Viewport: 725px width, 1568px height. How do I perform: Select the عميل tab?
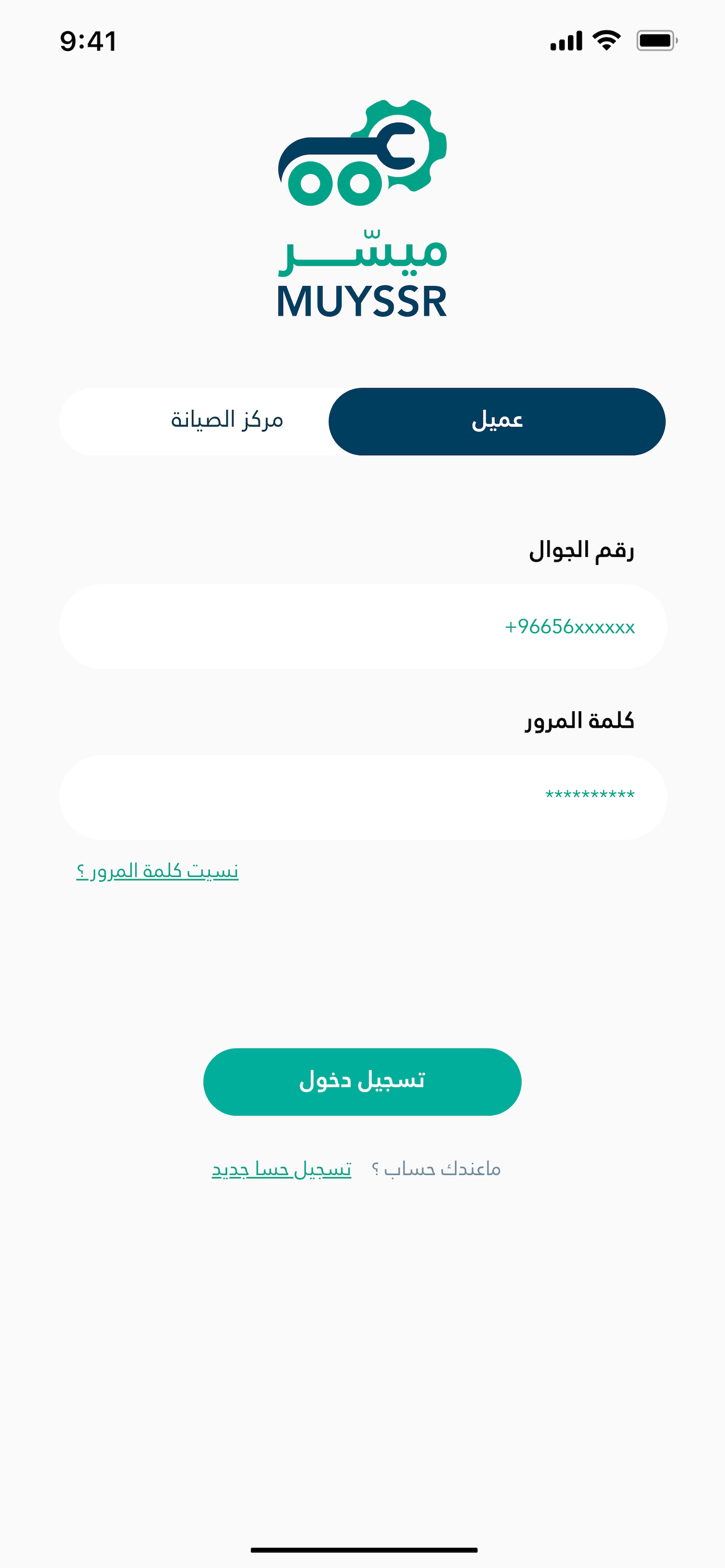pos(497,421)
